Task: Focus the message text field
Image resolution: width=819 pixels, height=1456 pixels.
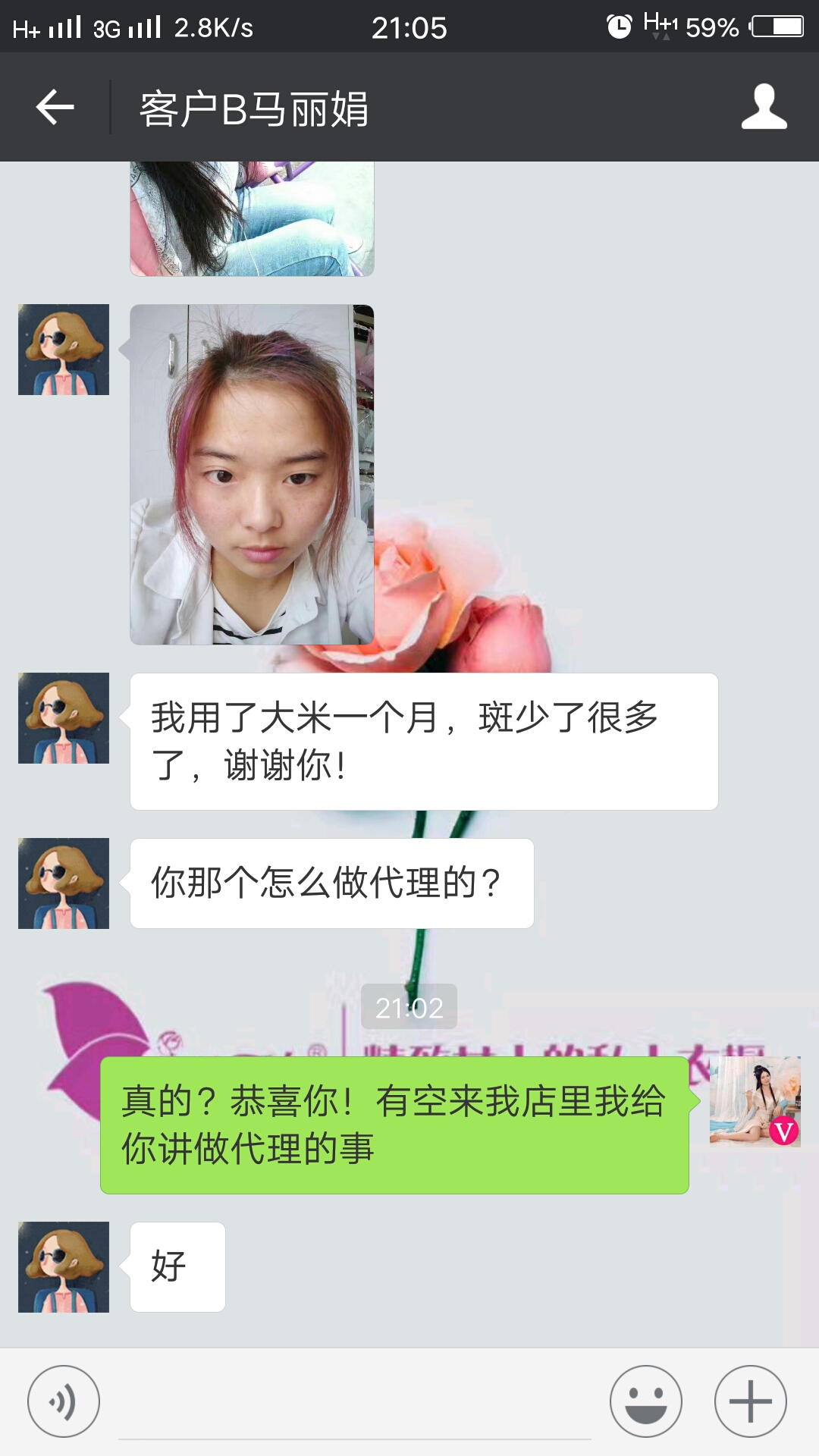Action: click(355, 1410)
